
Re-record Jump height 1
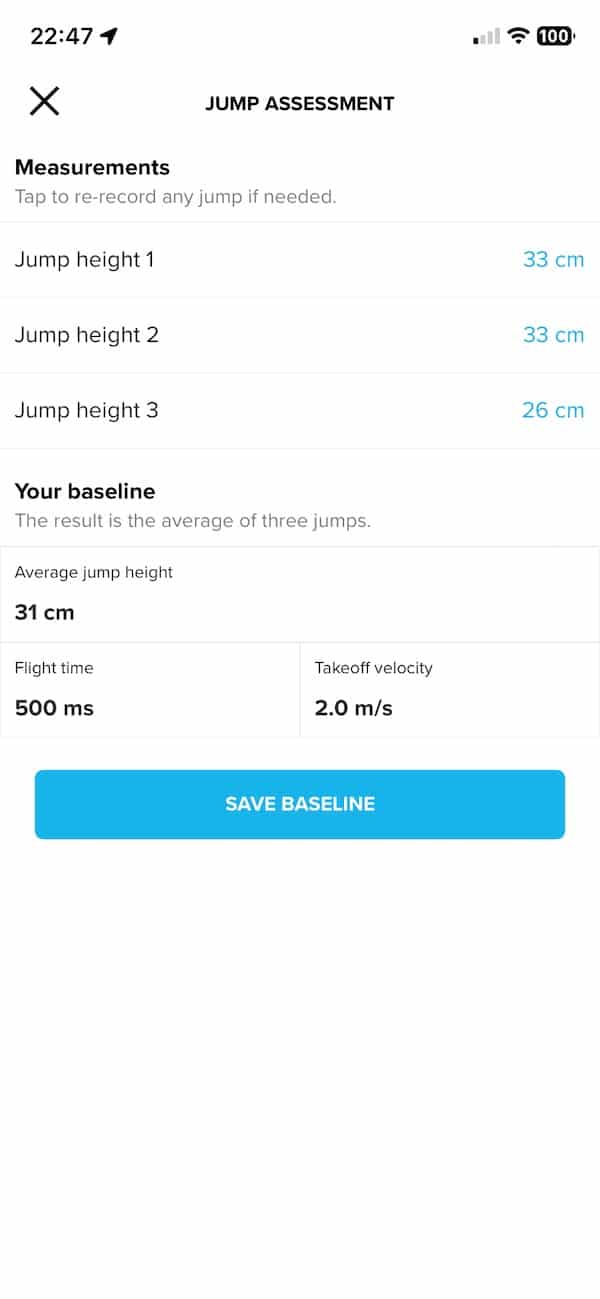[x=299, y=260]
